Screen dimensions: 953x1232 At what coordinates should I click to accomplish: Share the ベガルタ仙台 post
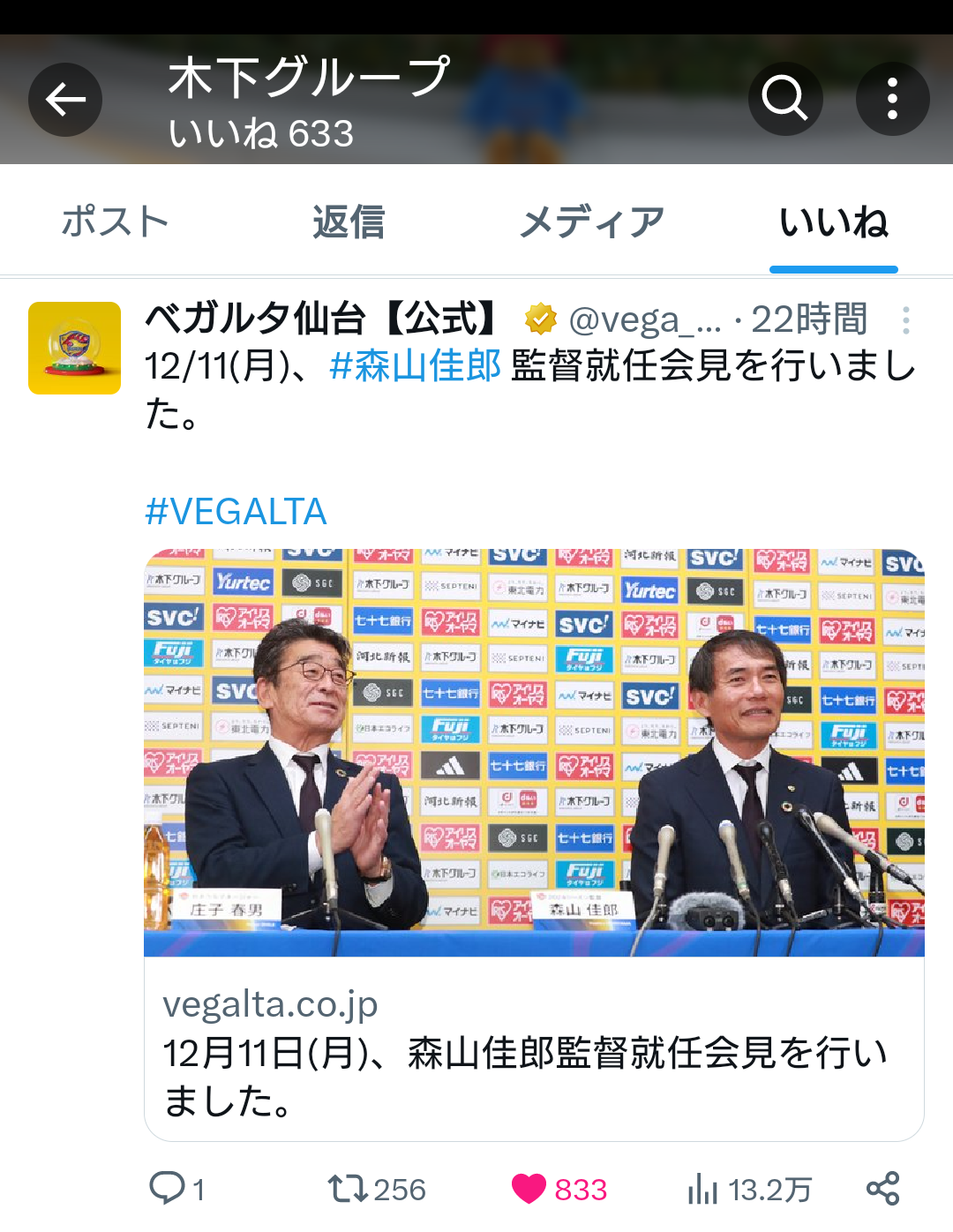coord(882,1188)
